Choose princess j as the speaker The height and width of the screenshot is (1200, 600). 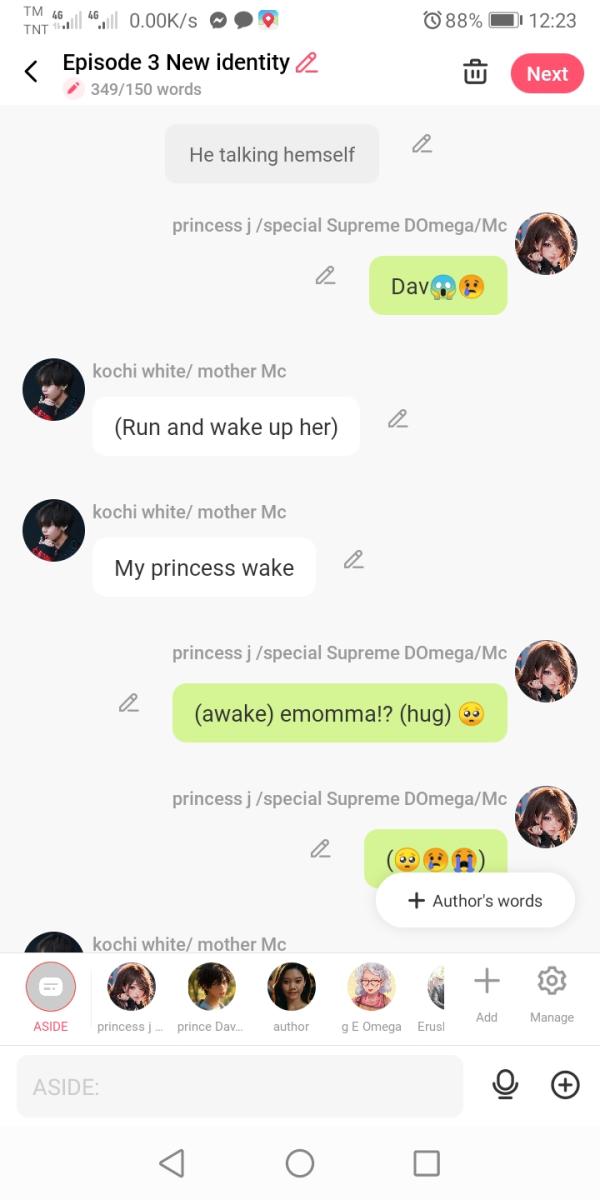(x=131, y=995)
